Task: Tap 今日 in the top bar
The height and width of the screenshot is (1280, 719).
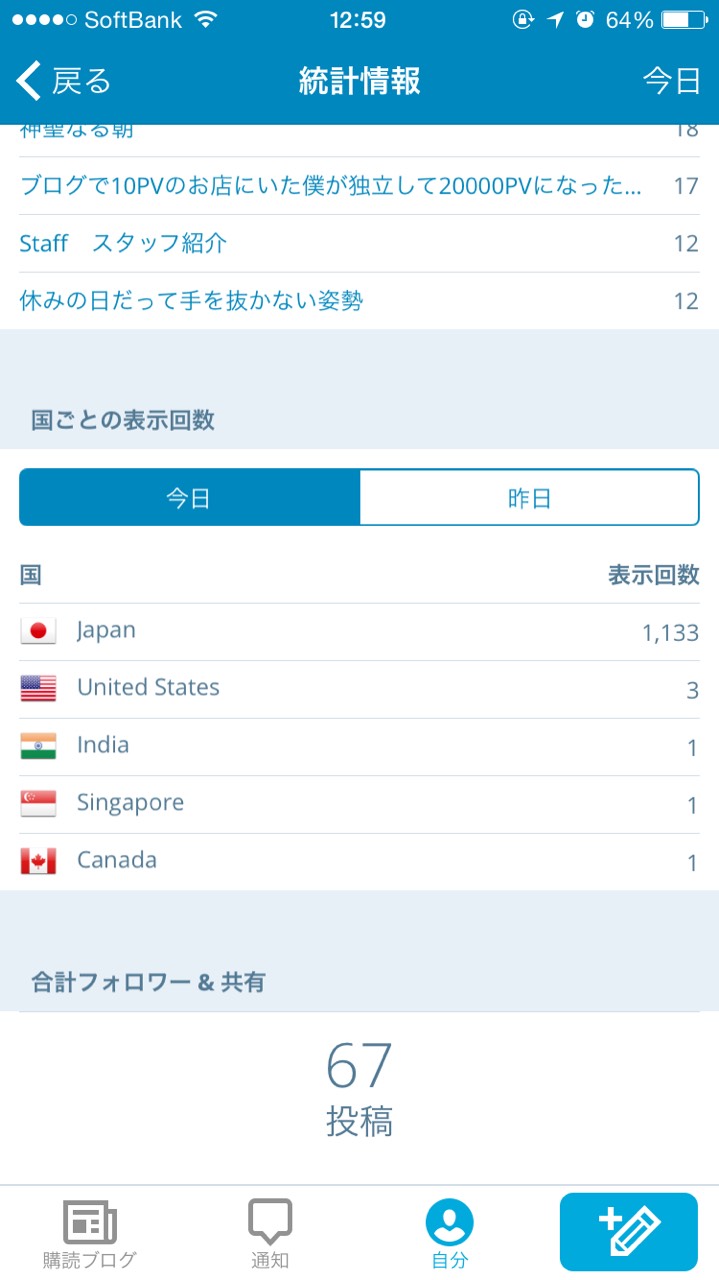Action: tap(671, 81)
